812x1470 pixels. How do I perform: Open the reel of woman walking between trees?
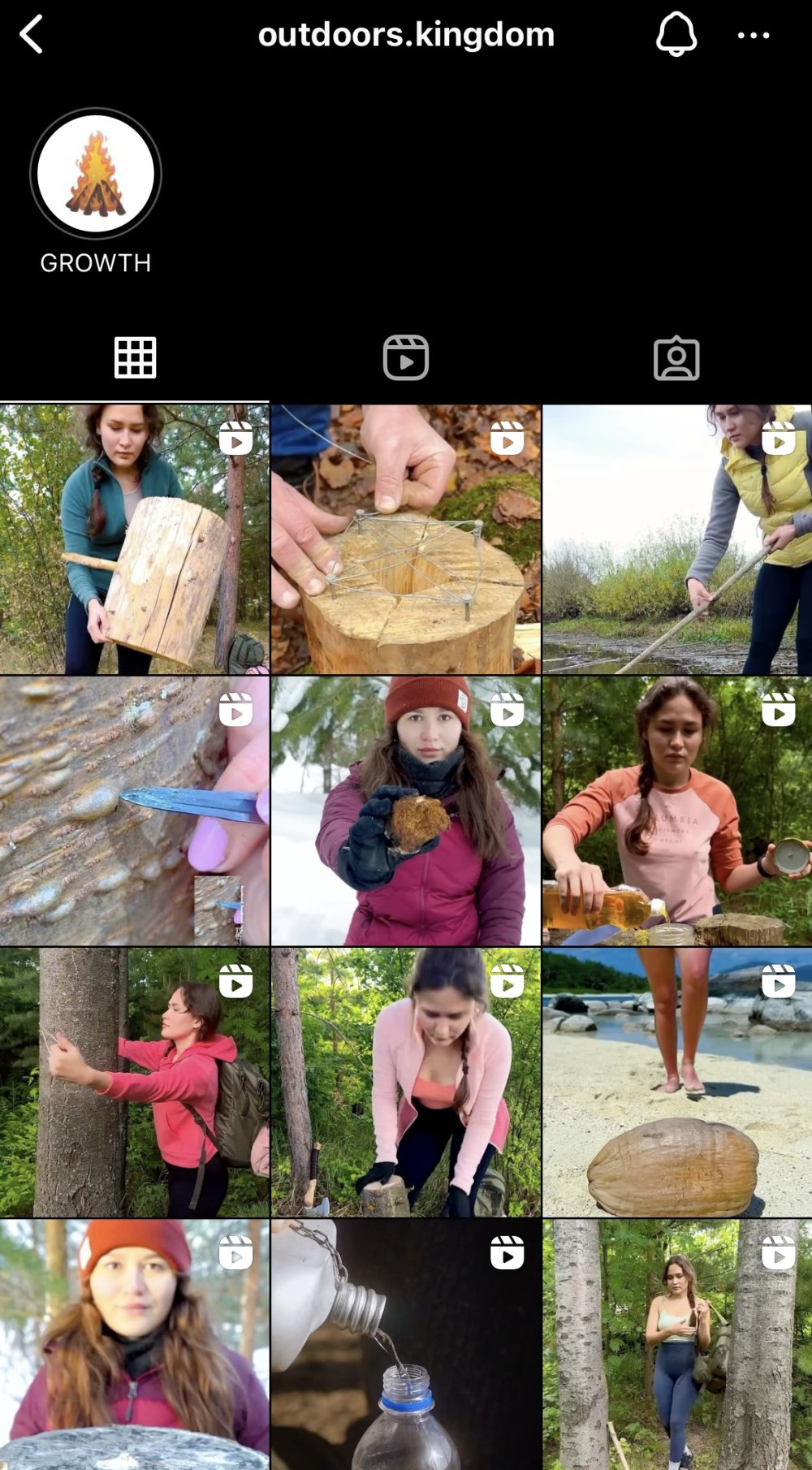[x=676, y=1344]
